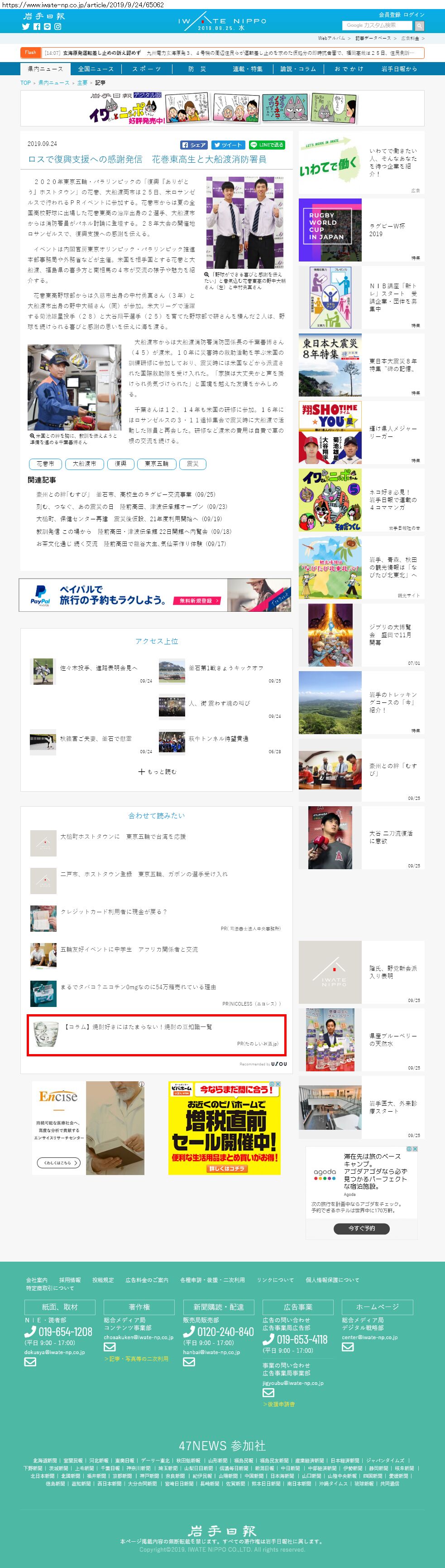Select the 花巻市 tag chip

pos(45,464)
